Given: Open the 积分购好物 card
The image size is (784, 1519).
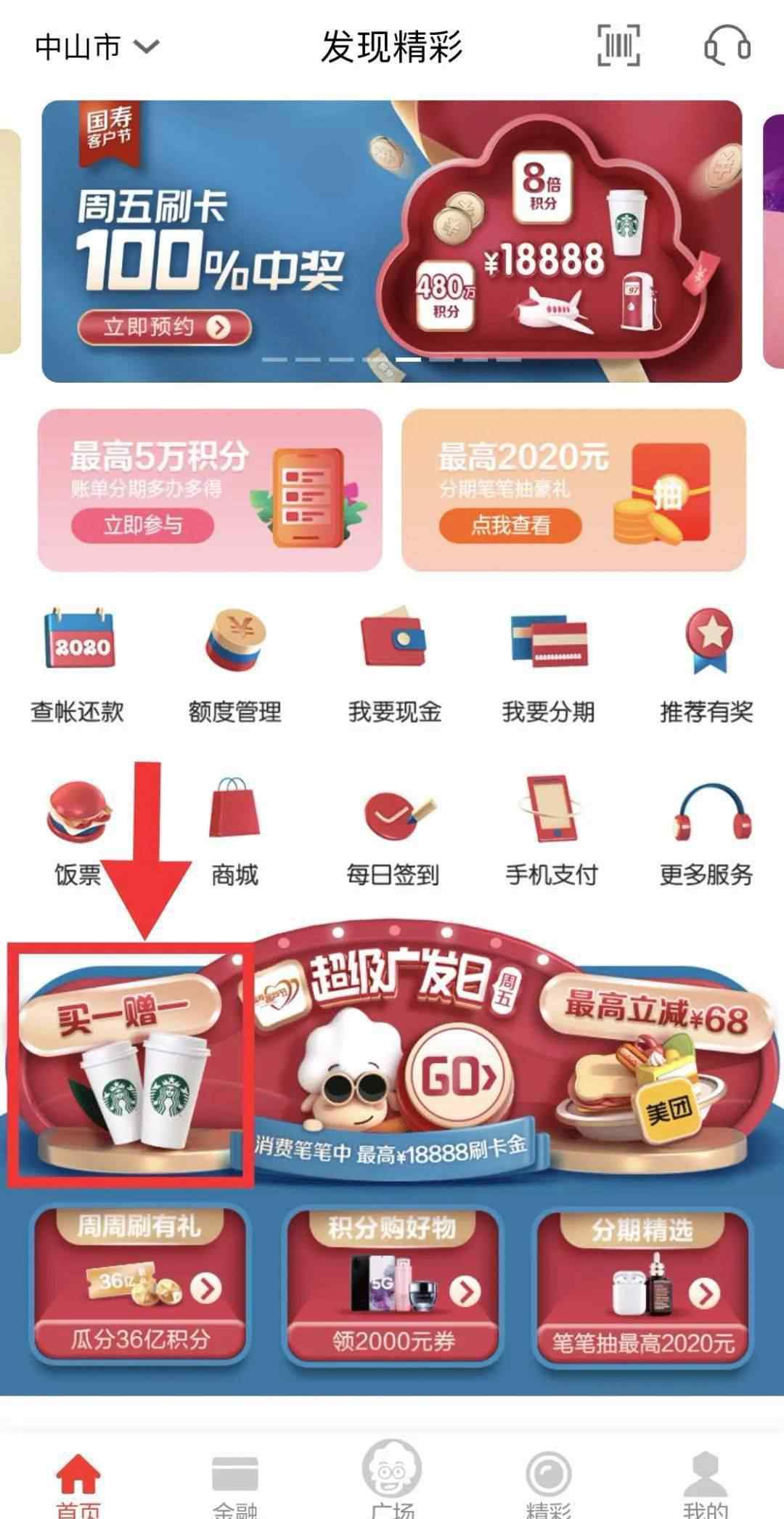Looking at the screenshot, I should pyautogui.click(x=392, y=1285).
